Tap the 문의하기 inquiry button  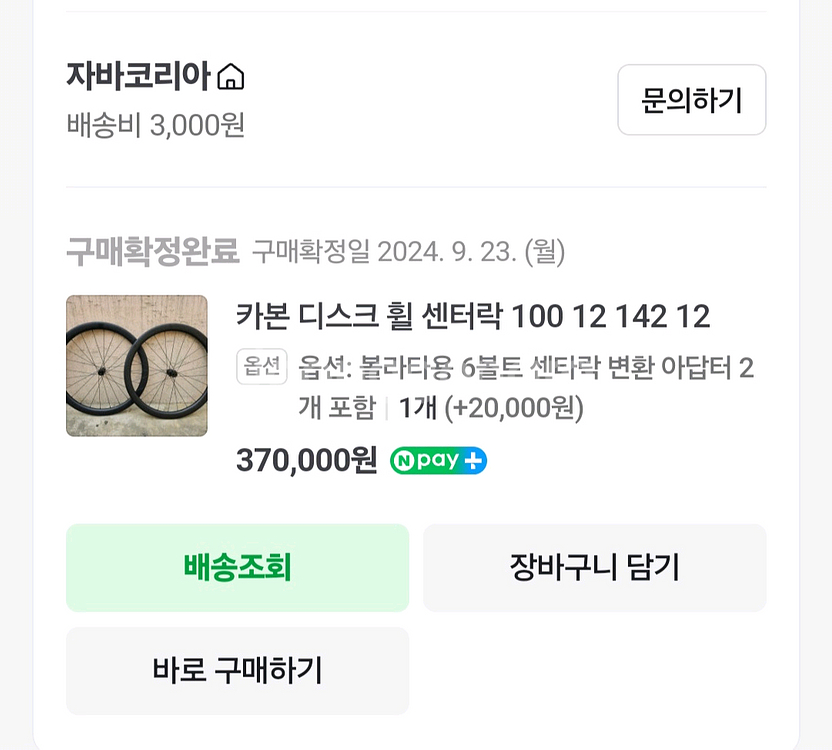[x=691, y=100]
